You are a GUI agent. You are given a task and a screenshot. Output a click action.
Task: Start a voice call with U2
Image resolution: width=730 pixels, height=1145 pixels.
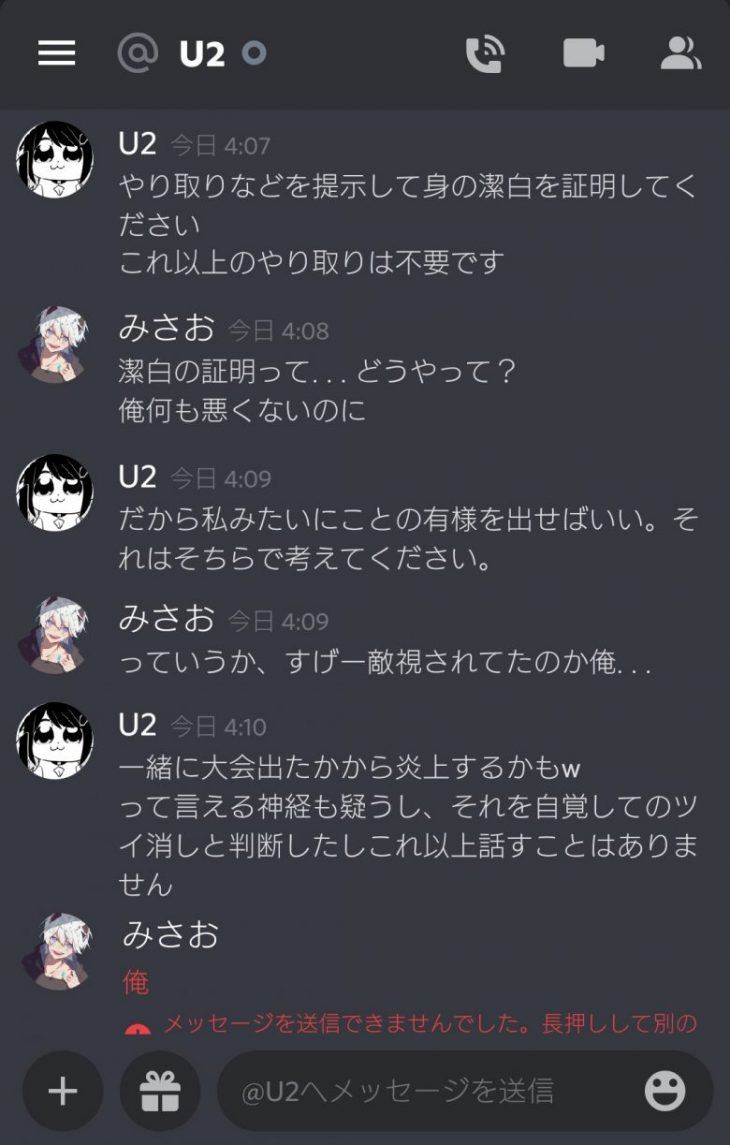[484, 53]
